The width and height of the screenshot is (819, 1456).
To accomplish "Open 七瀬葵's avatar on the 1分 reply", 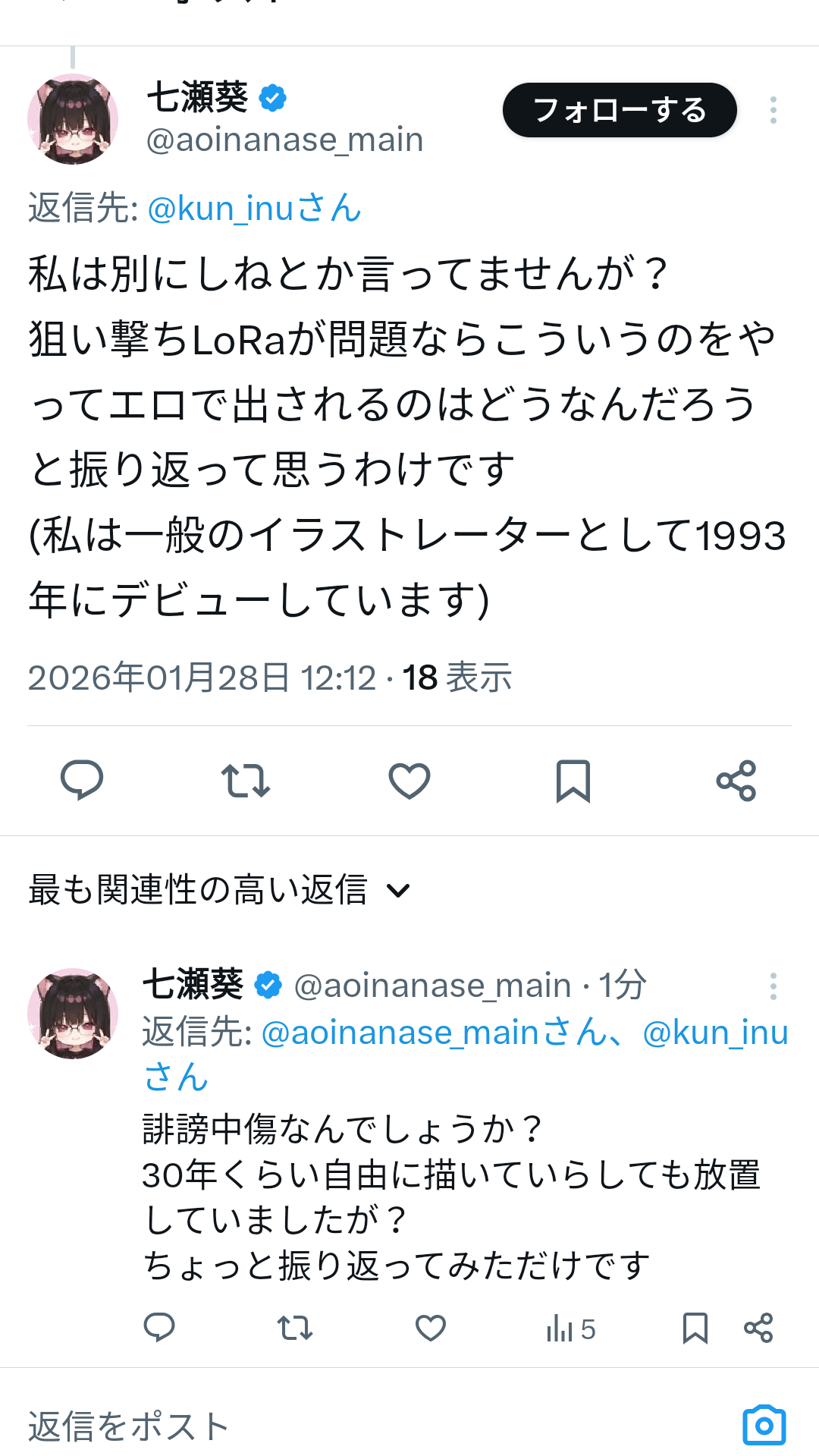I will [x=73, y=1013].
